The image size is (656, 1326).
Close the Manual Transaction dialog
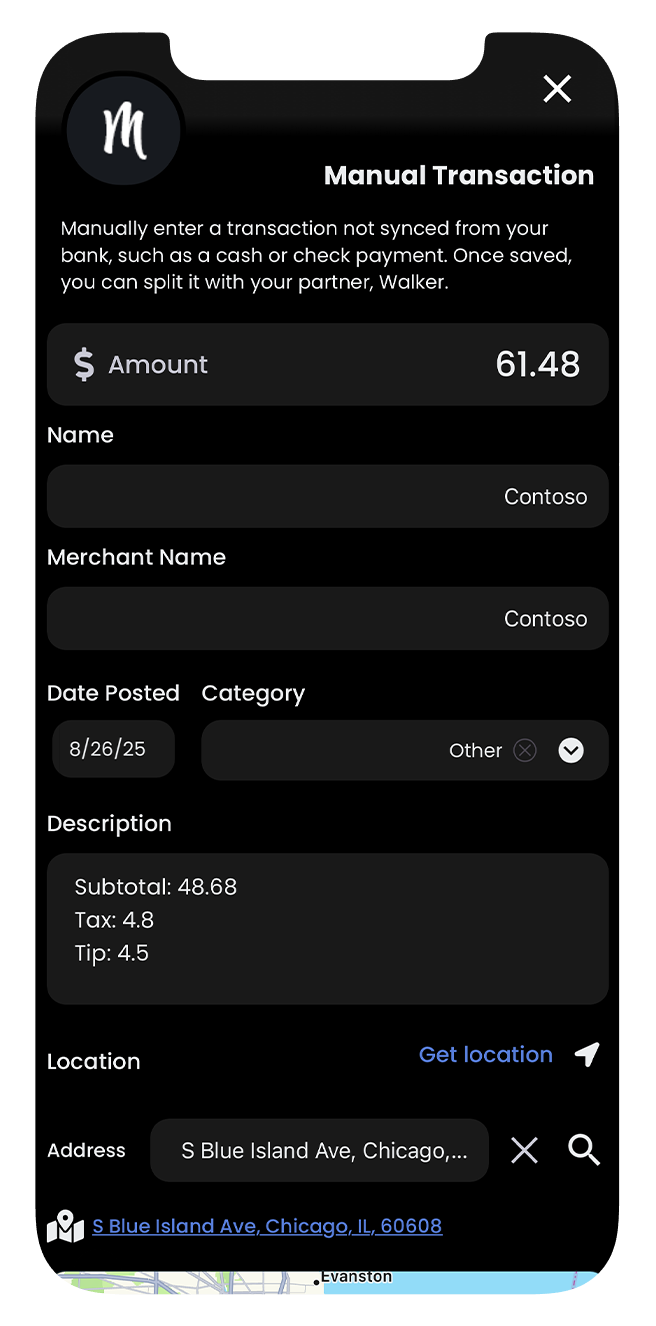tap(557, 89)
